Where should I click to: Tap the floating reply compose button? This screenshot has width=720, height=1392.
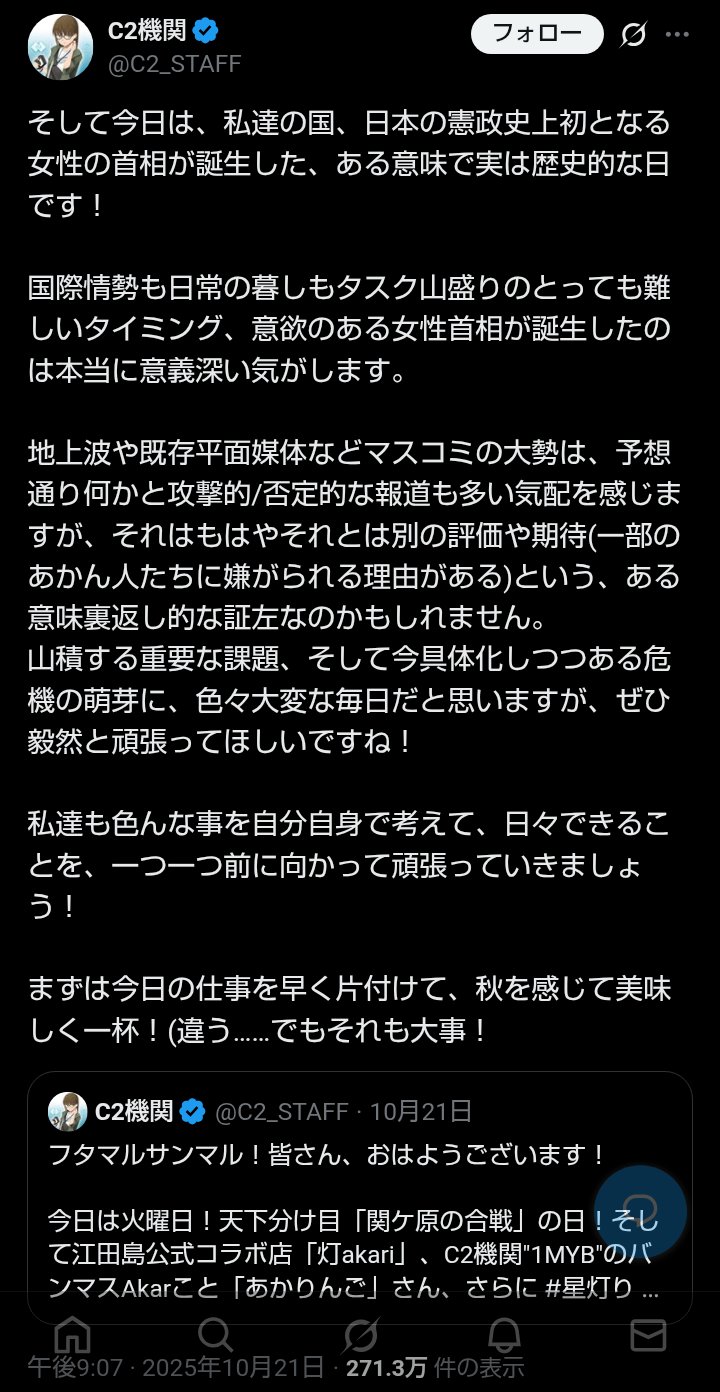640,1210
